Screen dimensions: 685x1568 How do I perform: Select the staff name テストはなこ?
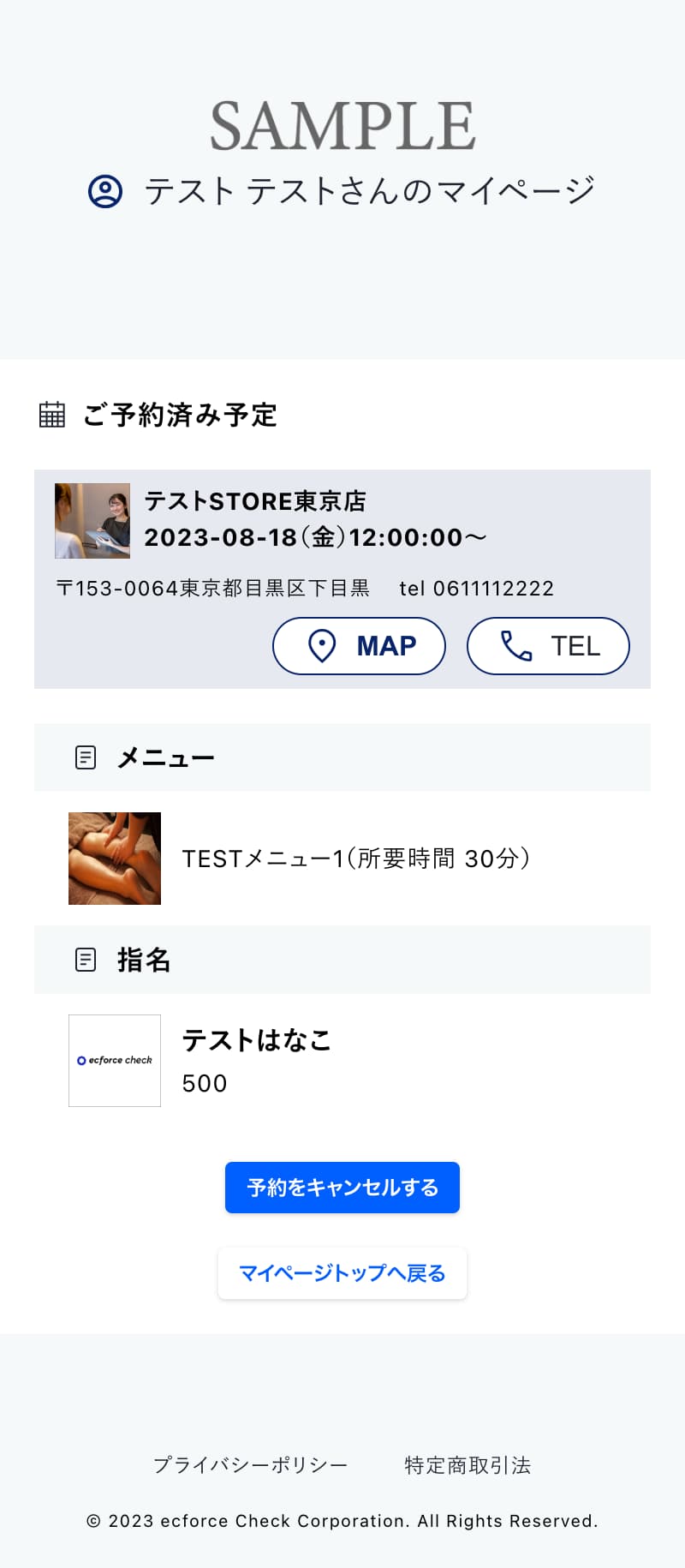(x=257, y=1040)
